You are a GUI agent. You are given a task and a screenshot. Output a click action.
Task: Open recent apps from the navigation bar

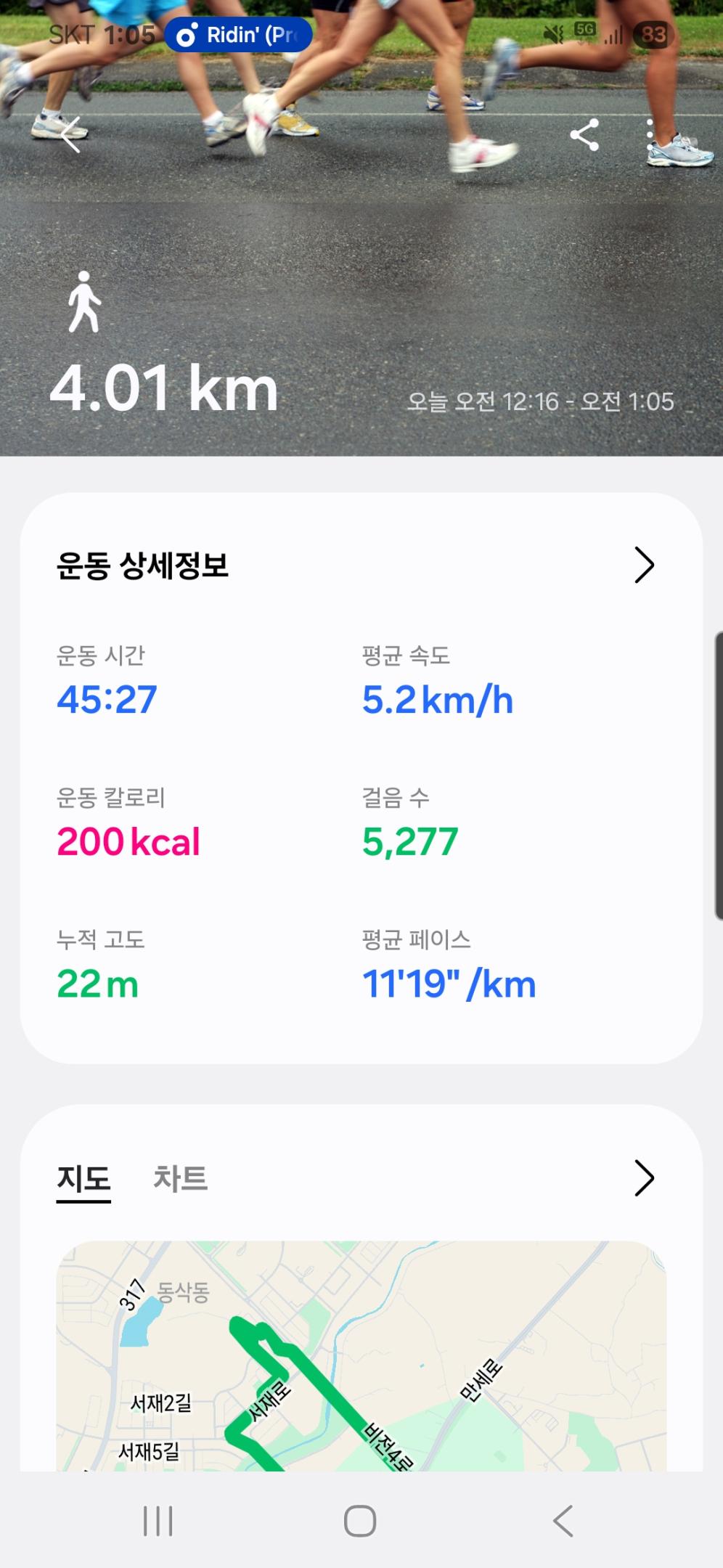(158, 1521)
